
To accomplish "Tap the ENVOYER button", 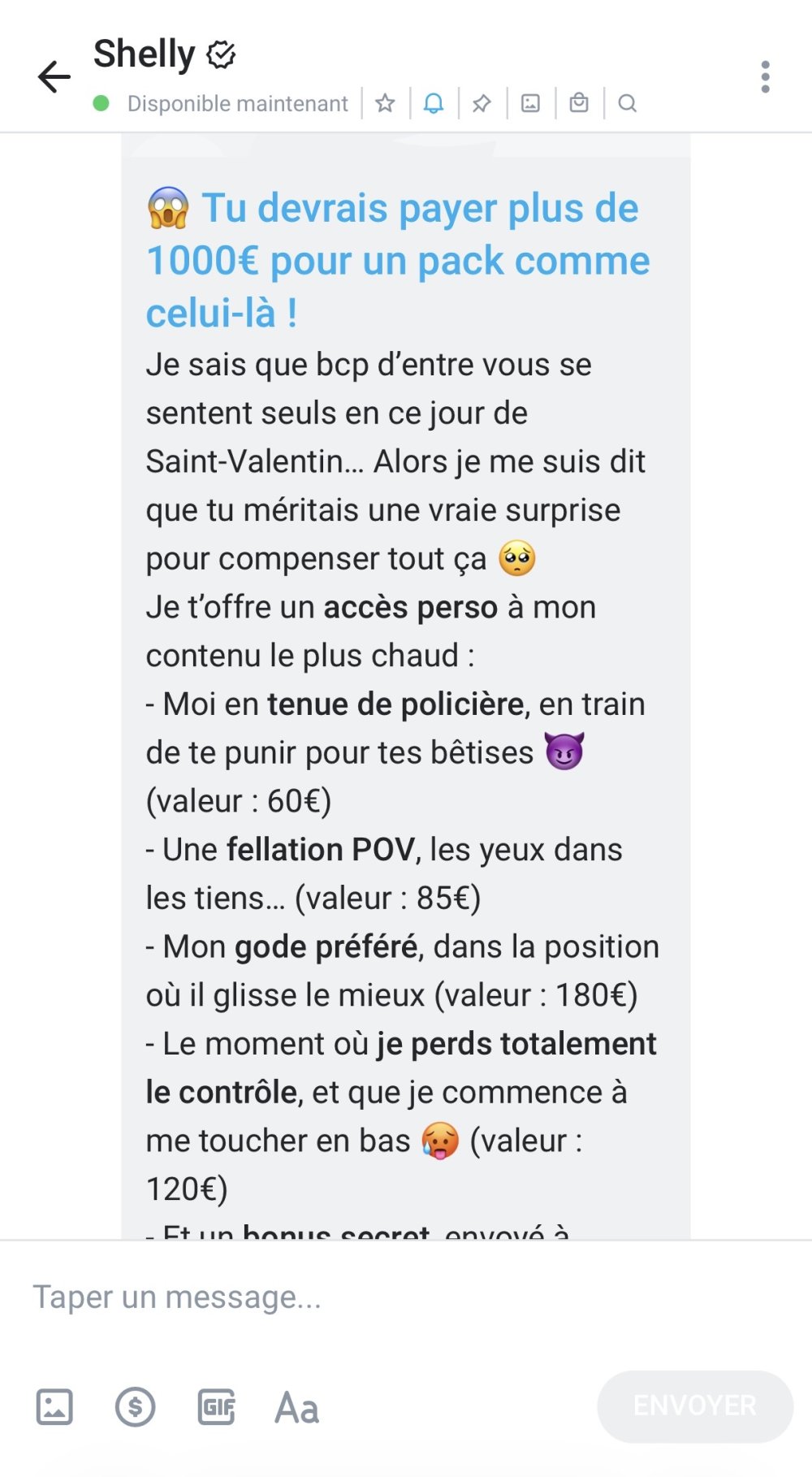I will [694, 1406].
